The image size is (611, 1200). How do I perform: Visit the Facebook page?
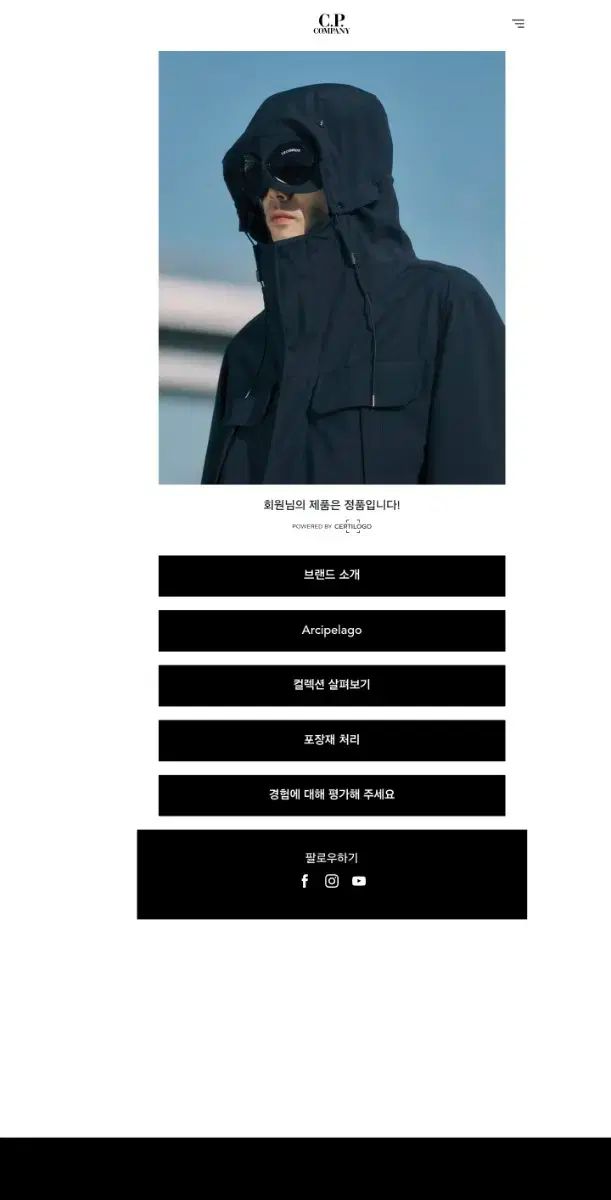[x=305, y=881]
